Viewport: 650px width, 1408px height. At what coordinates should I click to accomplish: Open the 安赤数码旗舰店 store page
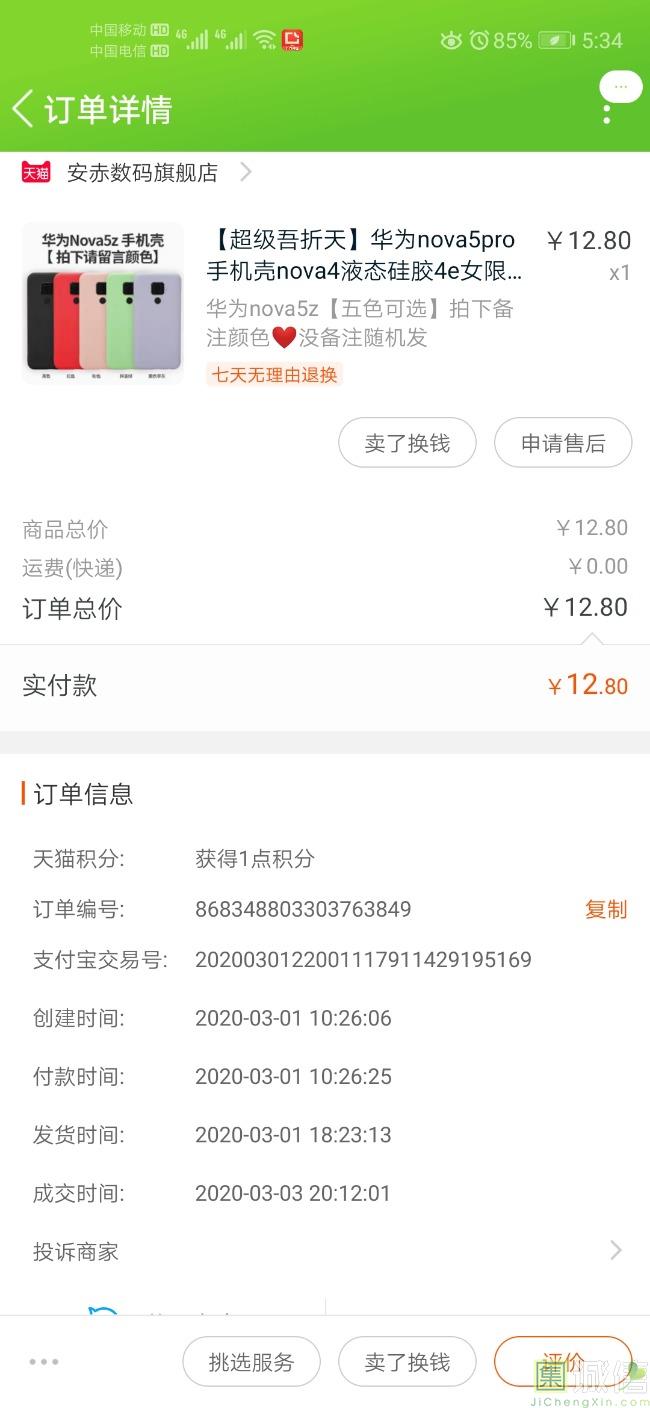click(142, 172)
